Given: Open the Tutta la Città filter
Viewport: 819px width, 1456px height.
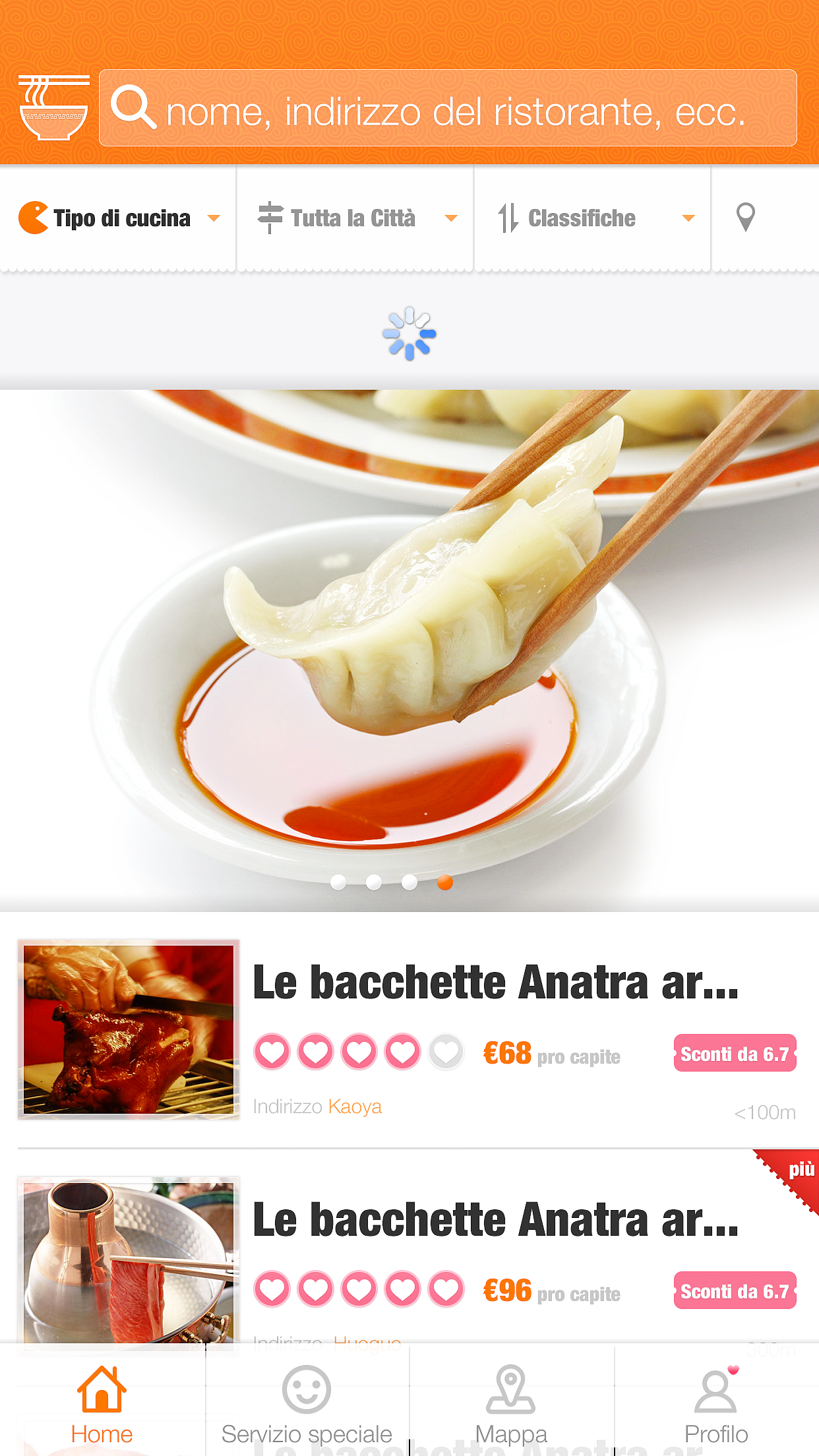Looking at the screenshot, I should coord(355,218).
